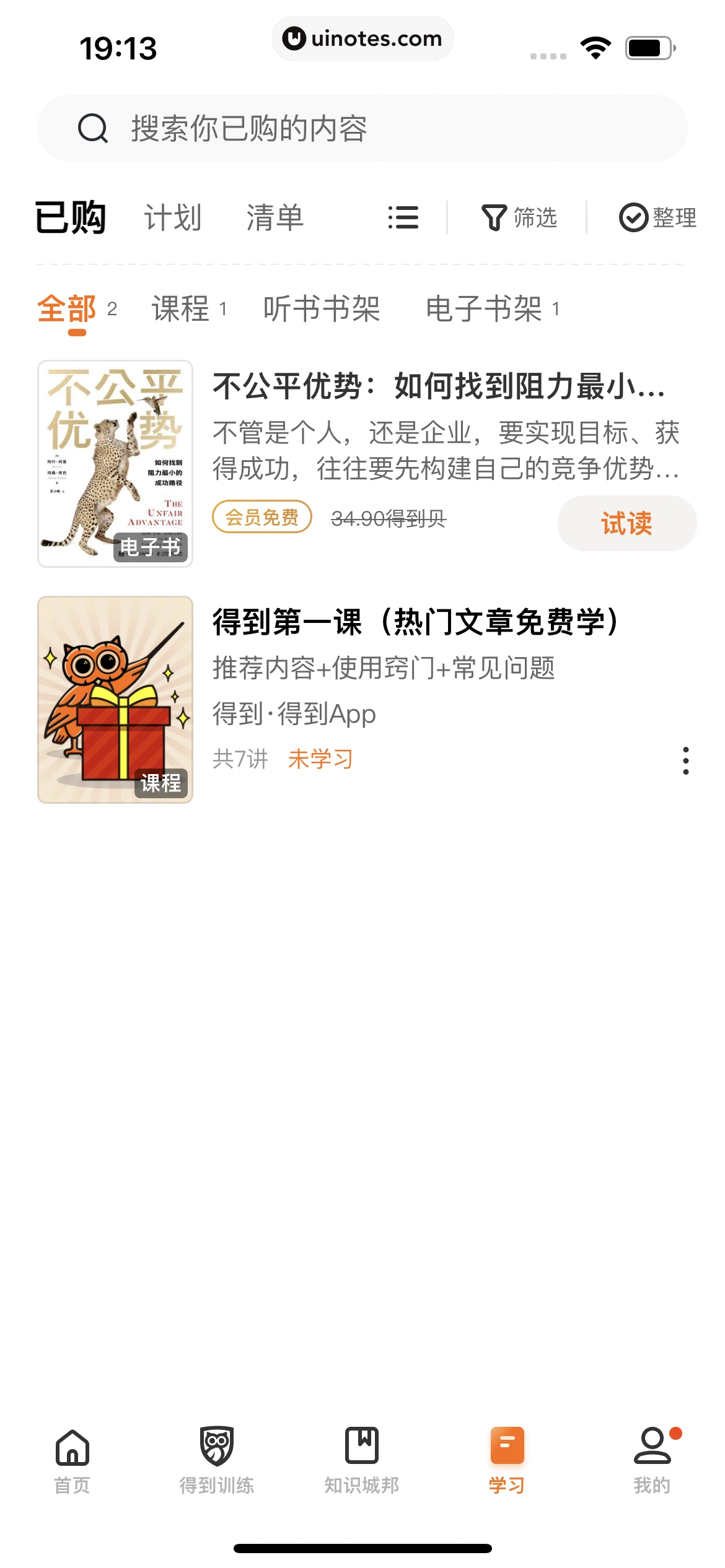This screenshot has height=1568, width=725.
Task: Open the list view layout icon
Action: click(x=403, y=218)
